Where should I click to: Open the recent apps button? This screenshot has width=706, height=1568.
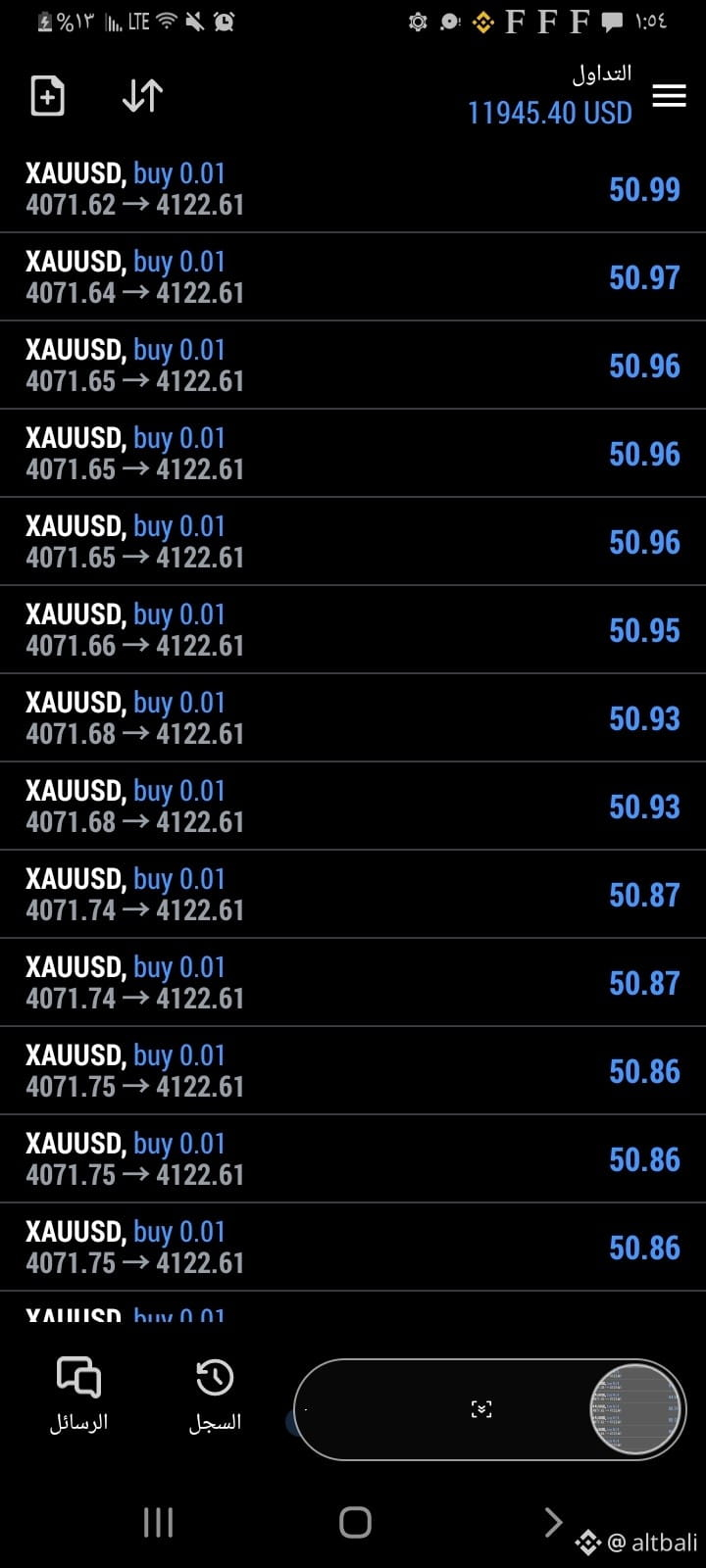[x=158, y=1522]
